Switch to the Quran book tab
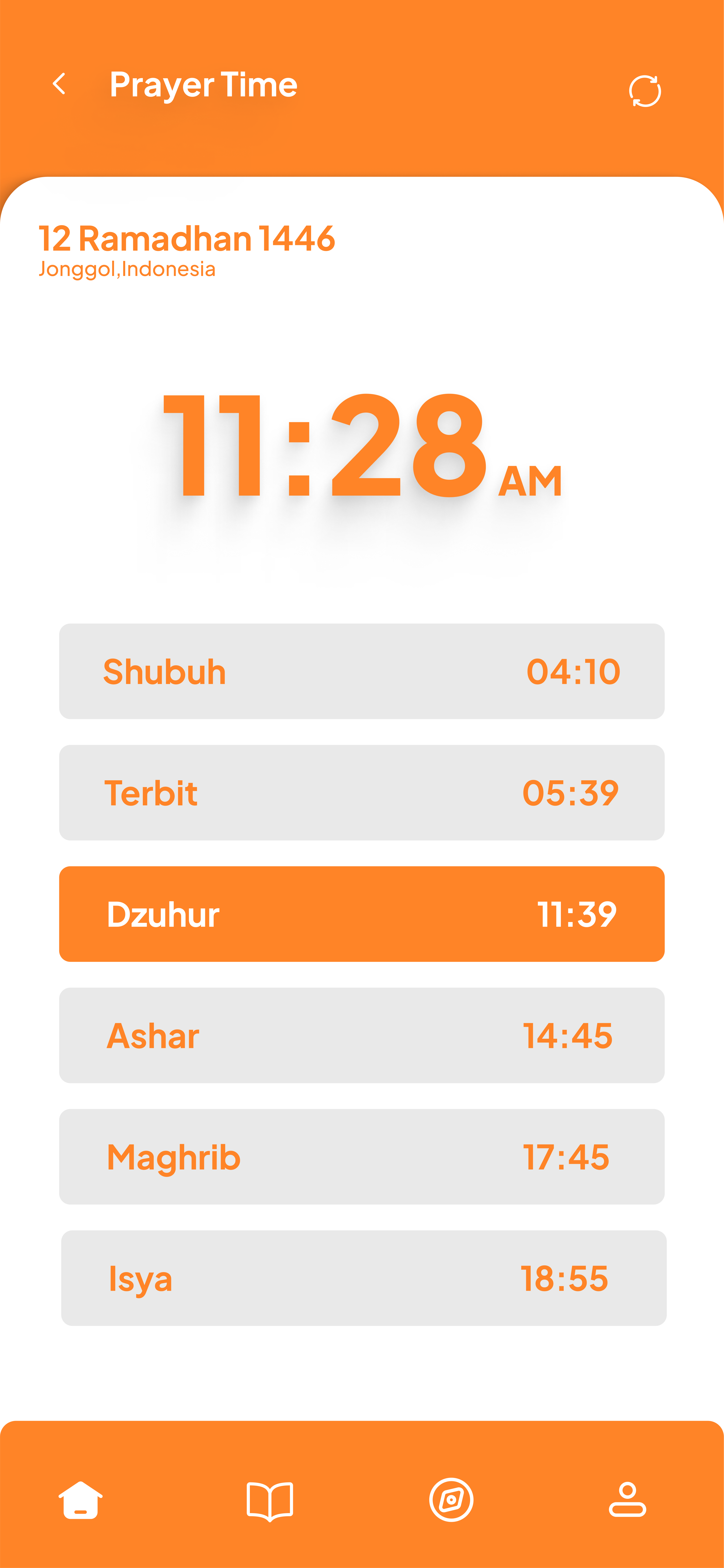This screenshot has width=724, height=1568. tap(270, 1501)
